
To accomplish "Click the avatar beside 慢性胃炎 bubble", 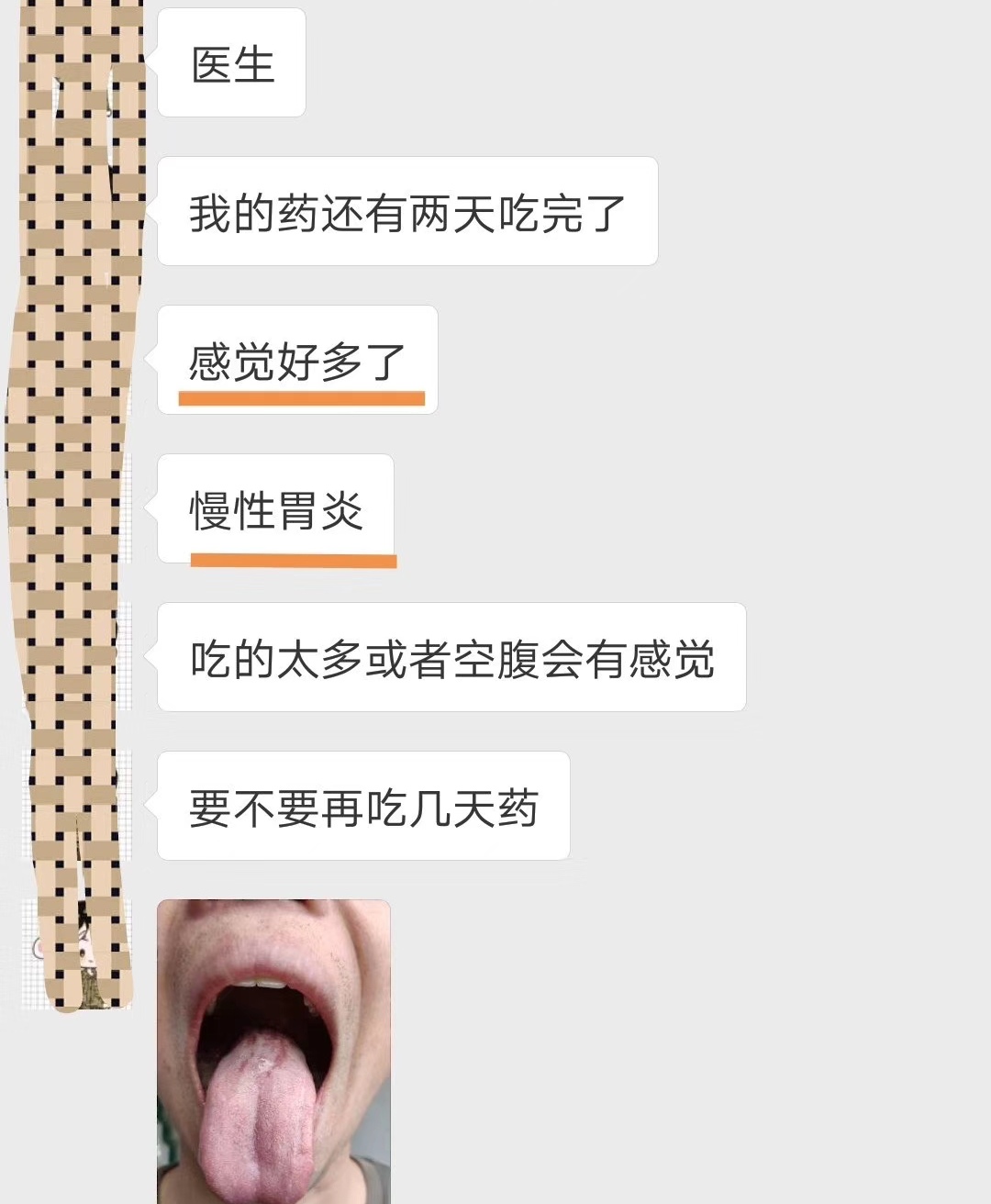I will (78, 505).
